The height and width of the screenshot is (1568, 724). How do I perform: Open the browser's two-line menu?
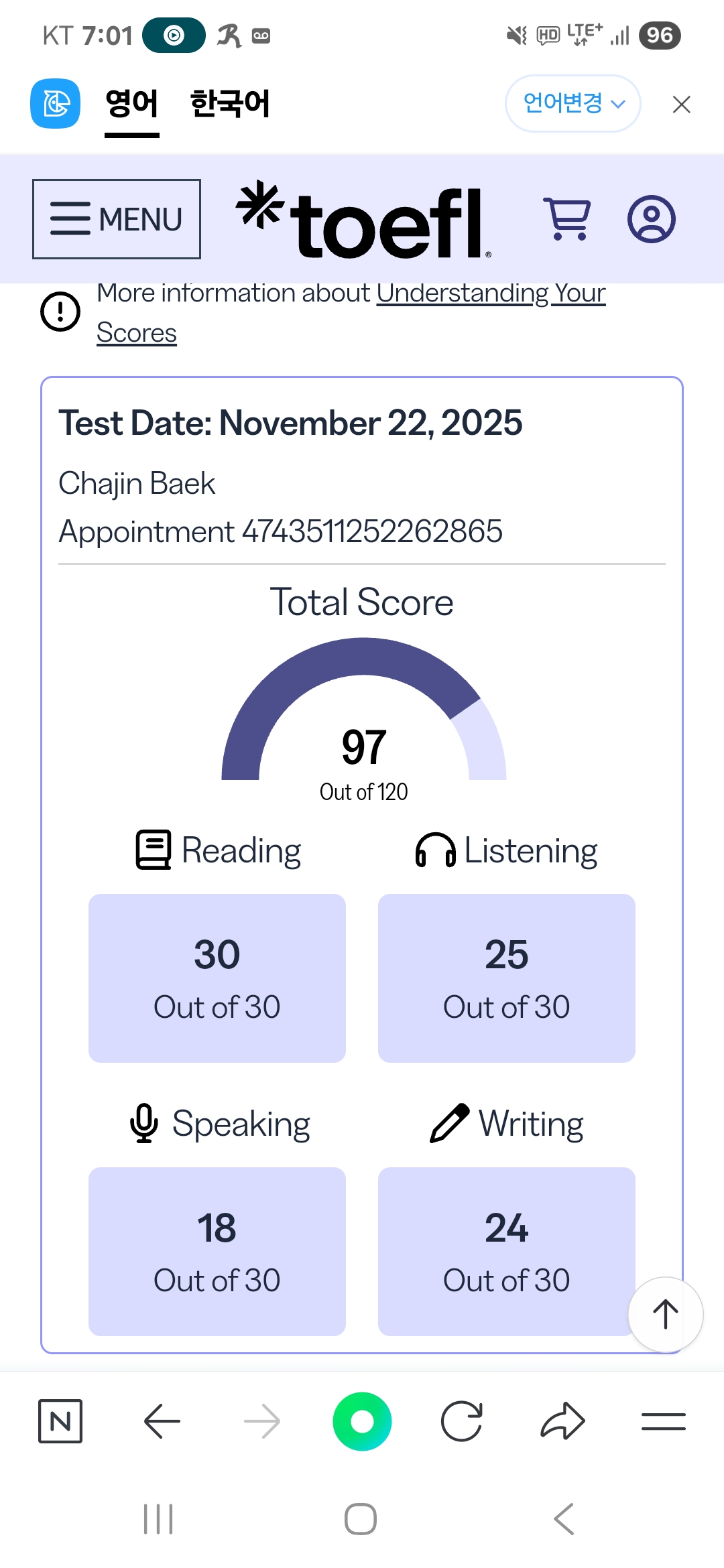click(x=663, y=1421)
